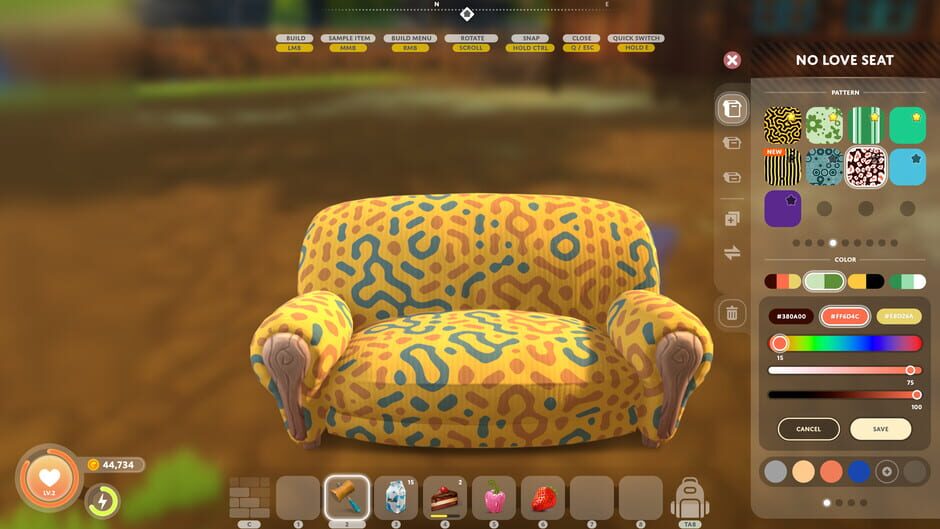The height and width of the screenshot is (529, 940).
Task: Edit the #E8D26A color slot
Action: (899, 316)
